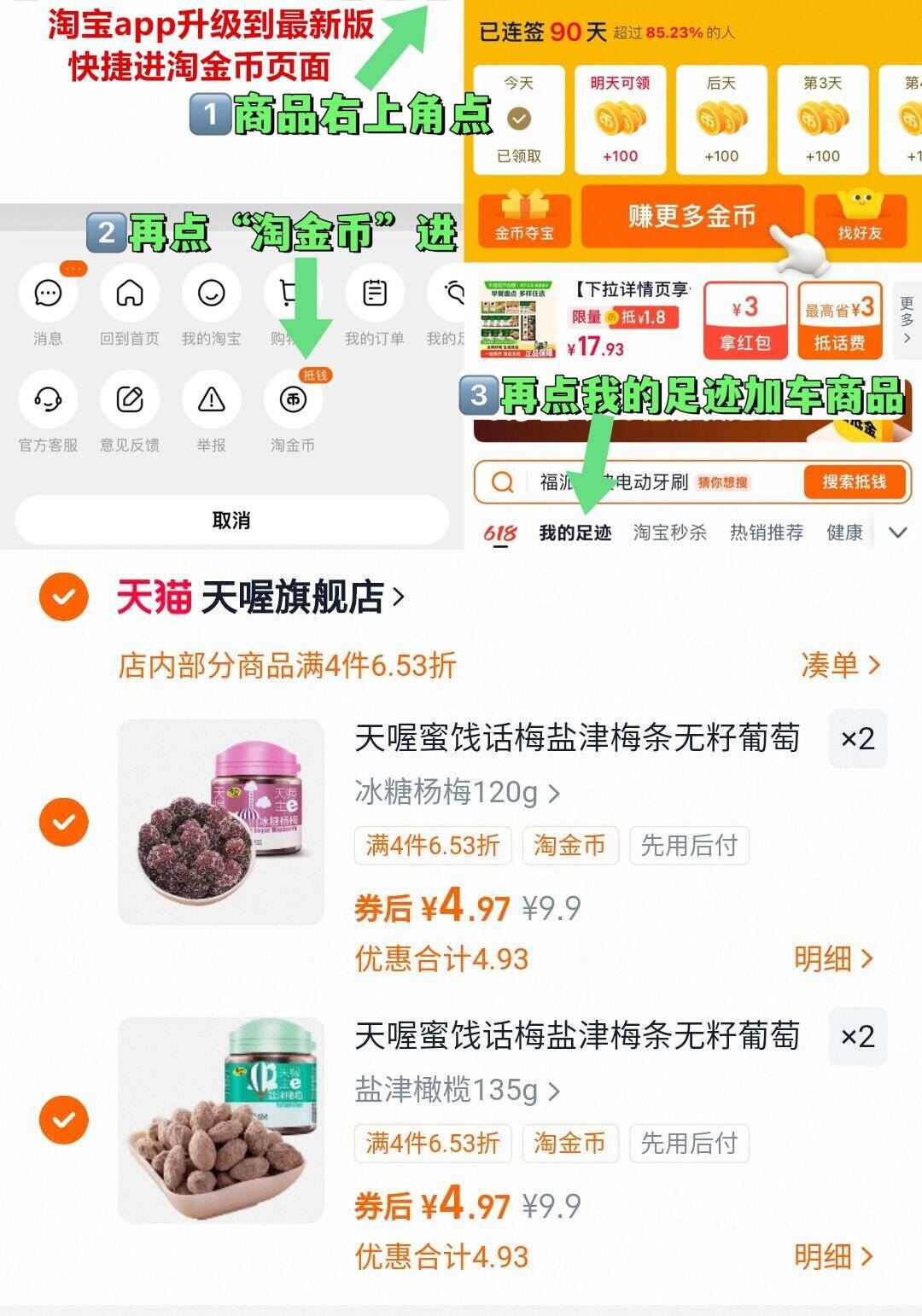Switch to the 淘宝秒杀 tab
Screen dimensions: 922x1316
(671, 532)
